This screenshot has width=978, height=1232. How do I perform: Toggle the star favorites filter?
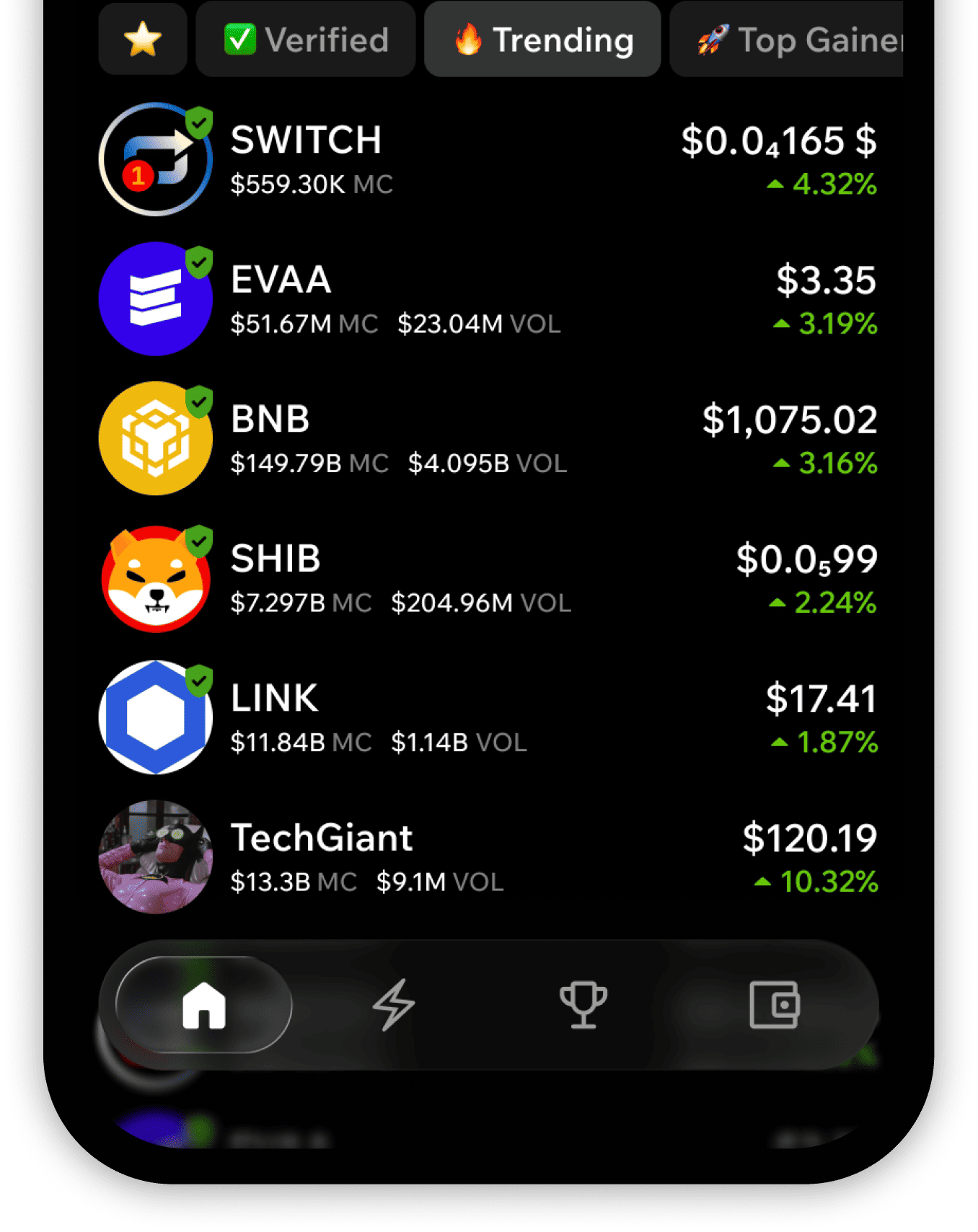[x=142, y=40]
